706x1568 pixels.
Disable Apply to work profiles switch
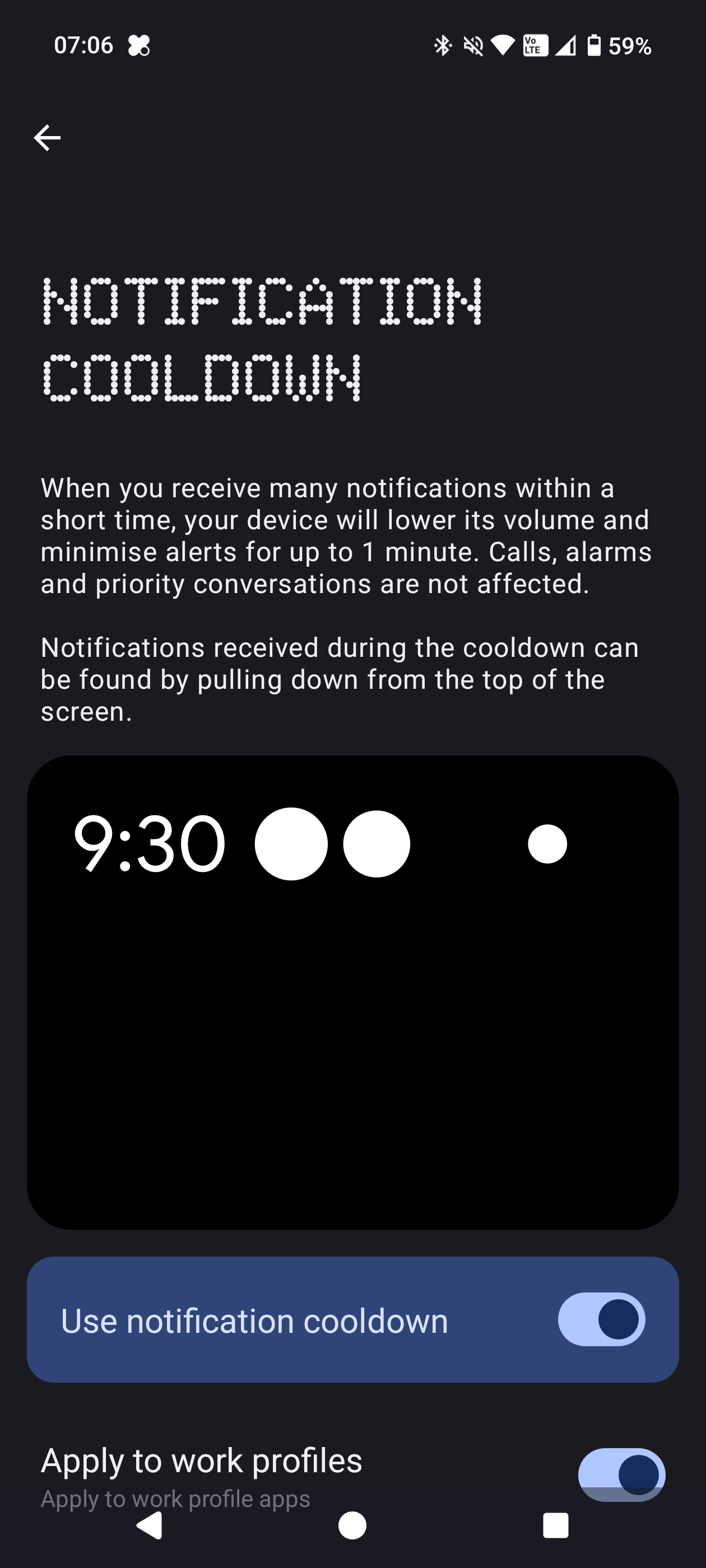pyautogui.click(x=621, y=1474)
